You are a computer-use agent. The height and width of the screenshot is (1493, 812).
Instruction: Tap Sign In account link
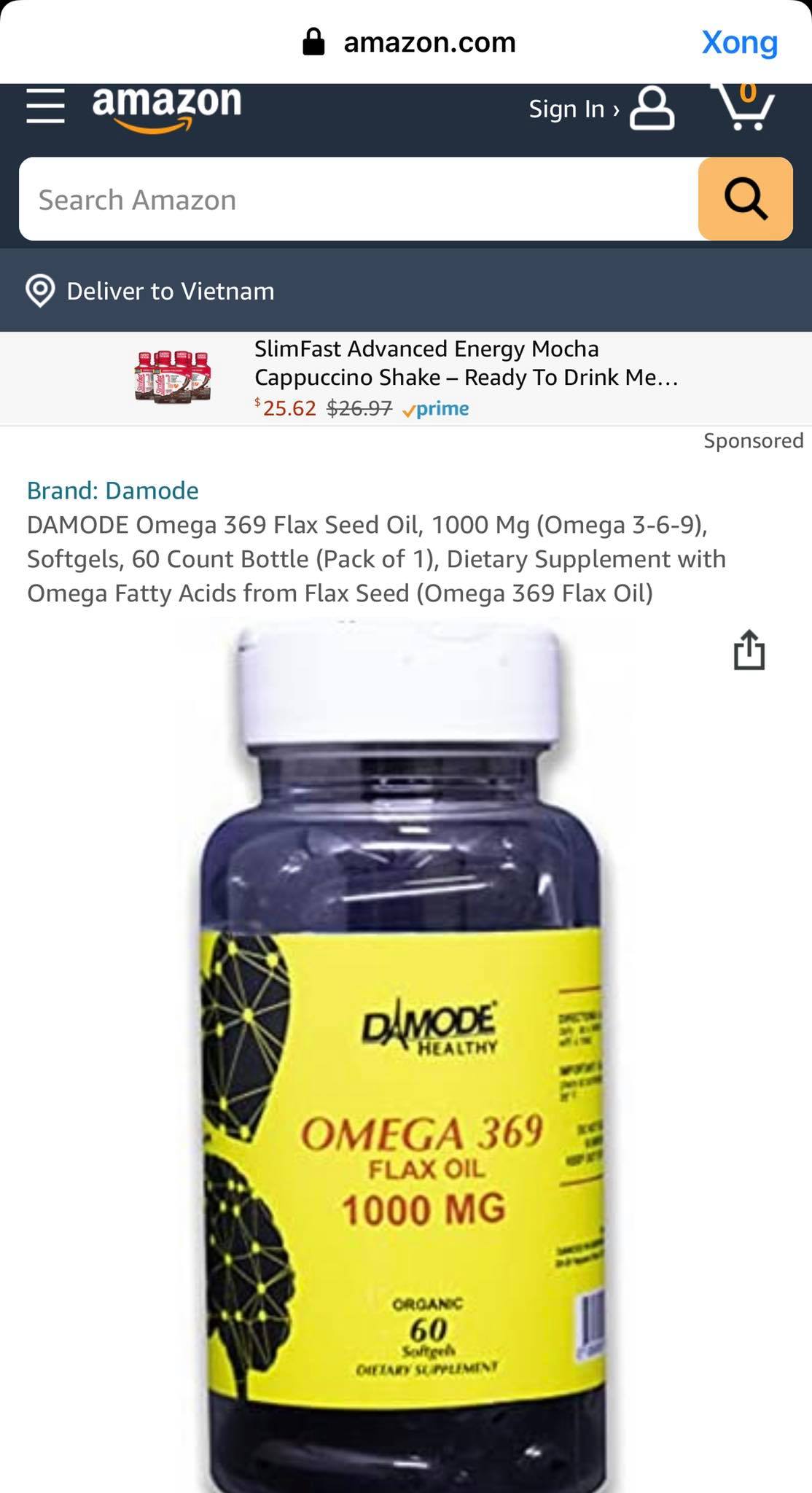(600, 109)
